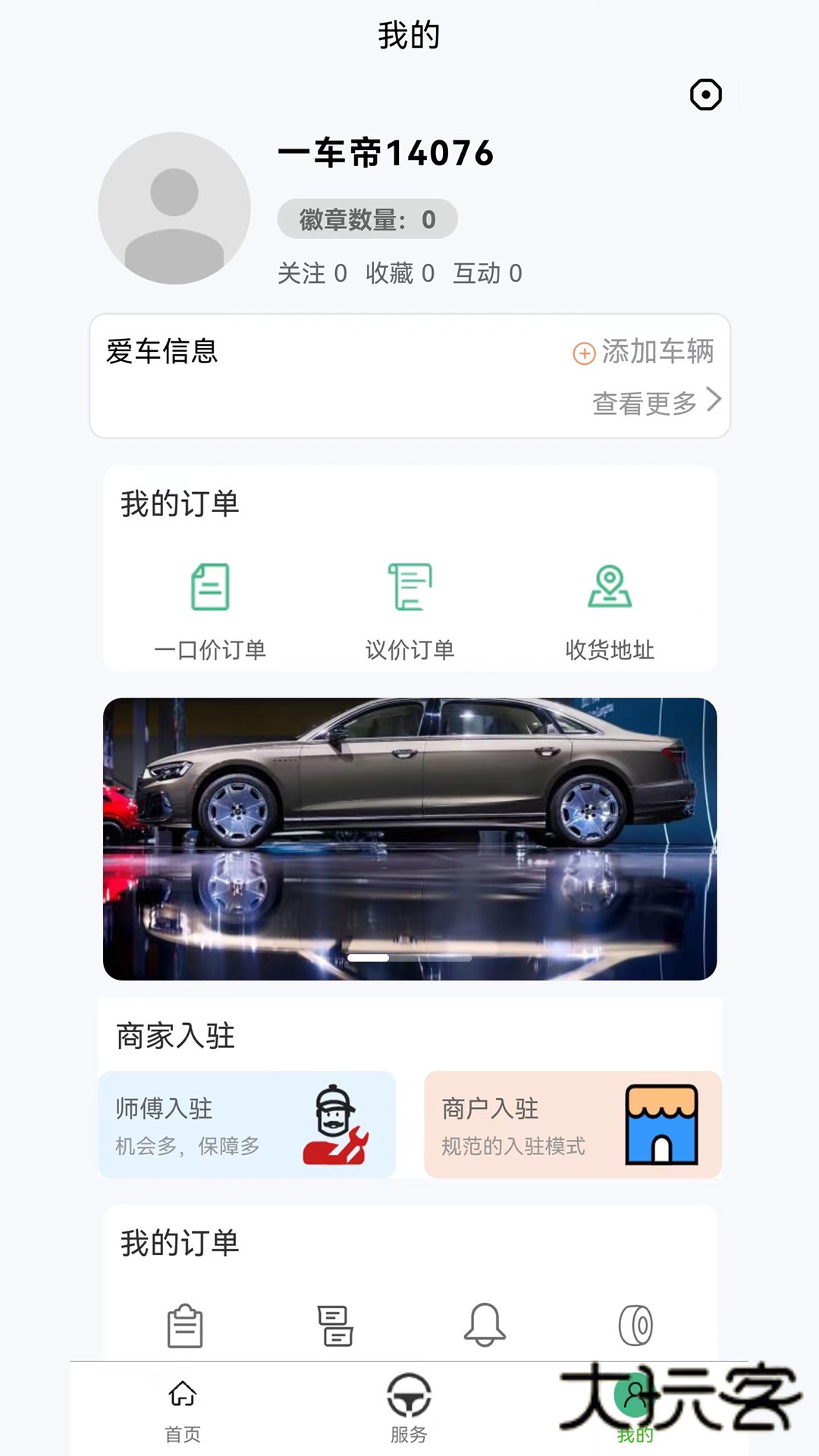Screen dimensions: 819x1456
Task: Tap the settings gear icon at top right
Action: 706,94
